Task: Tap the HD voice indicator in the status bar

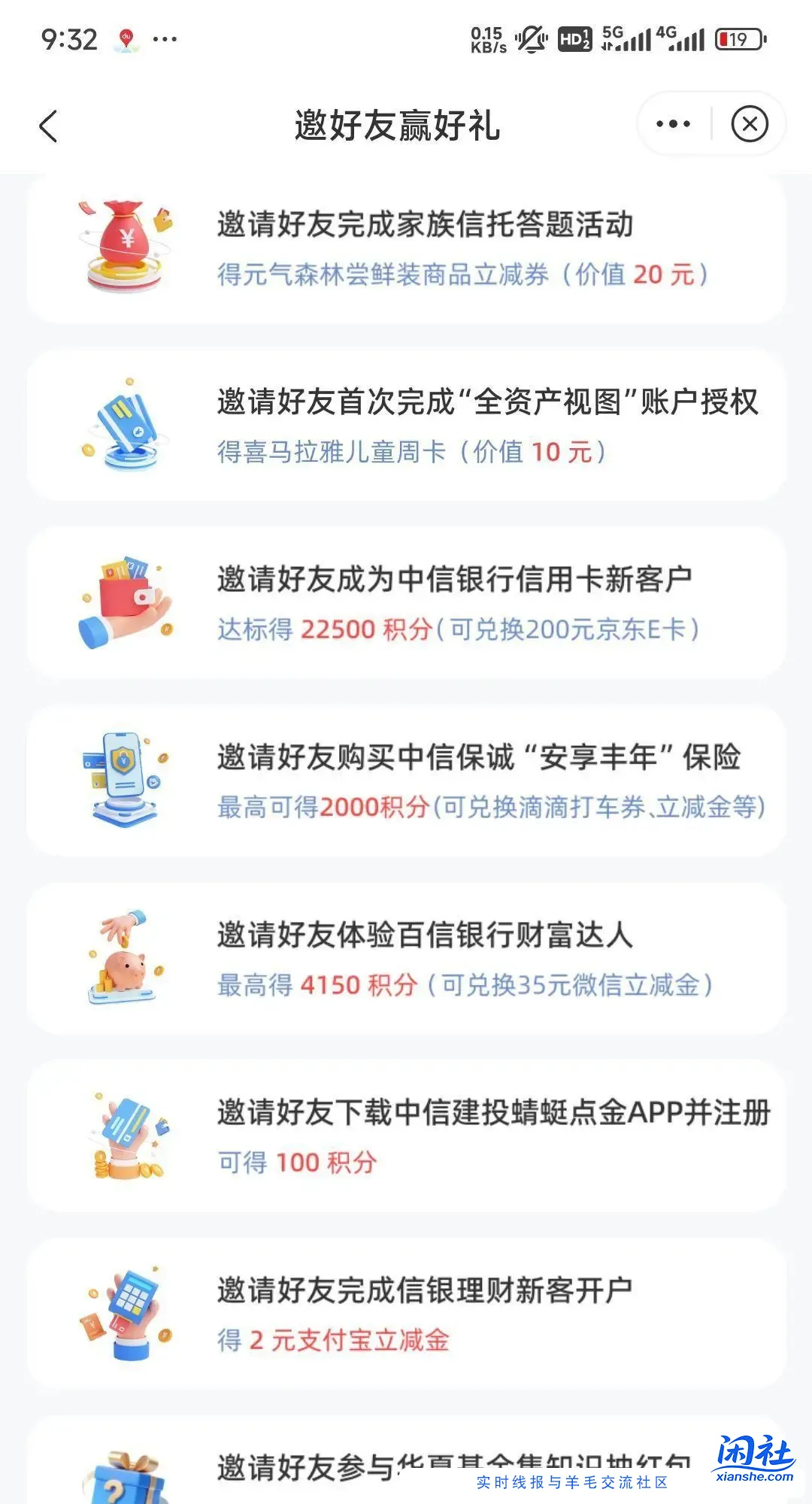Action: pos(576,35)
